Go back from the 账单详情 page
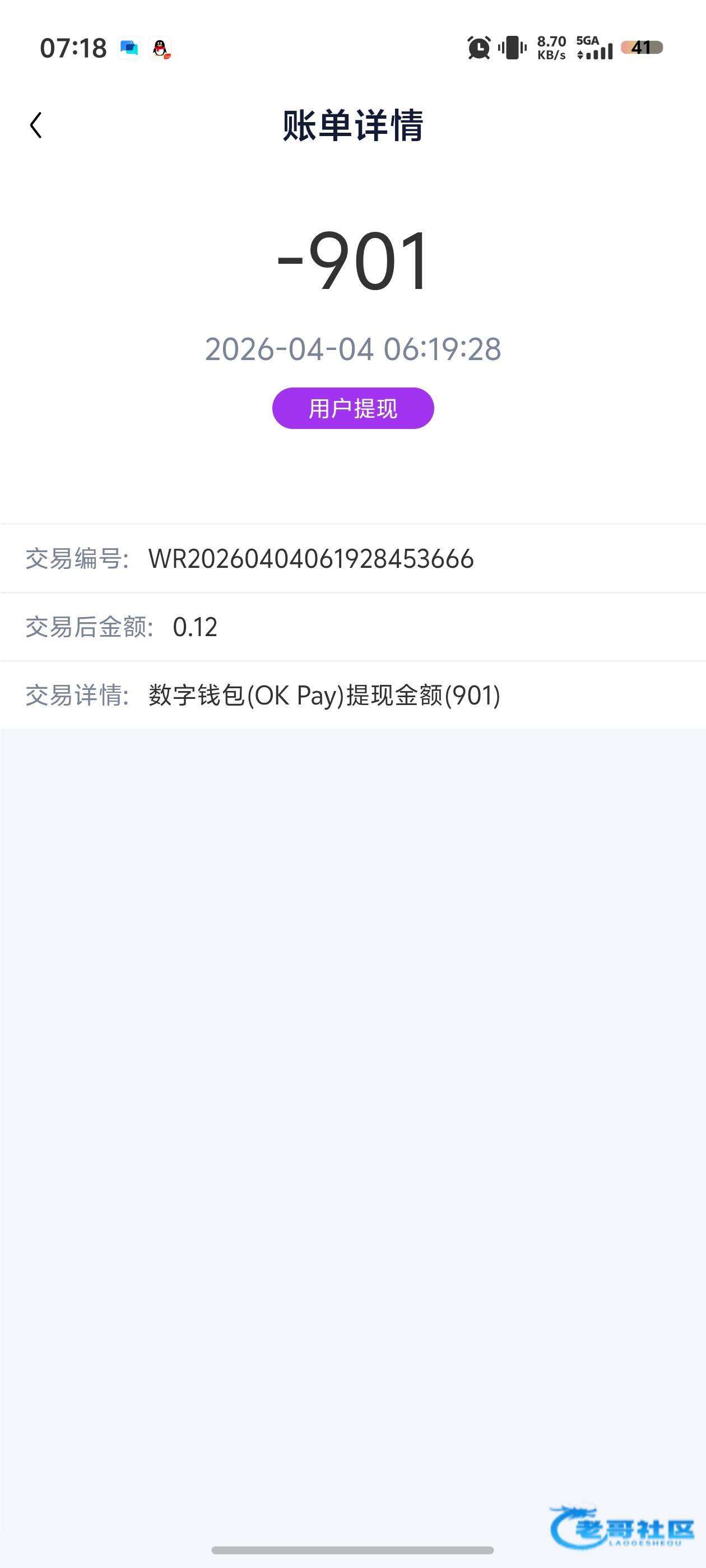The height and width of the screenshot is (1568, 706). coord(36,125)
